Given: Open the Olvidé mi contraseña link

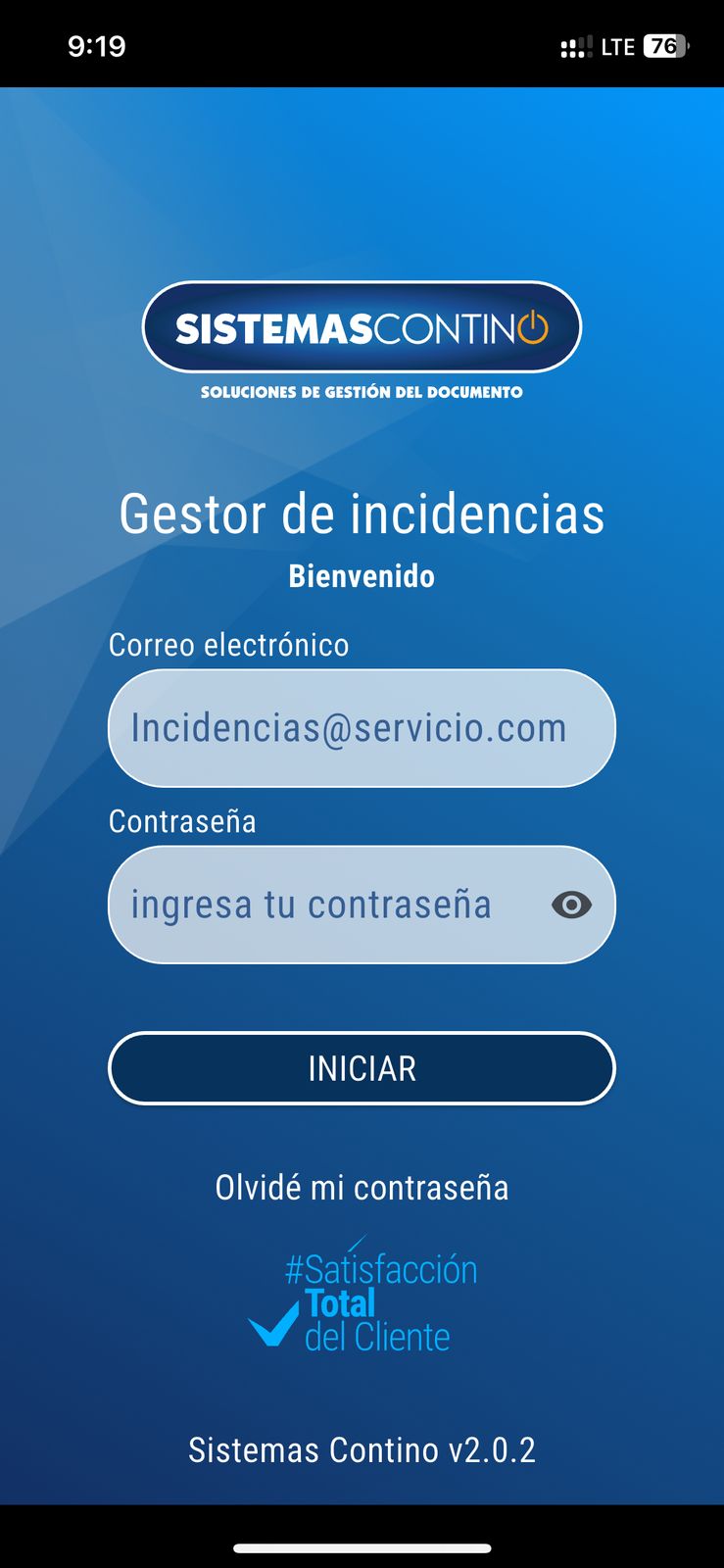Looking at the screenshot, I should 362,1188.
